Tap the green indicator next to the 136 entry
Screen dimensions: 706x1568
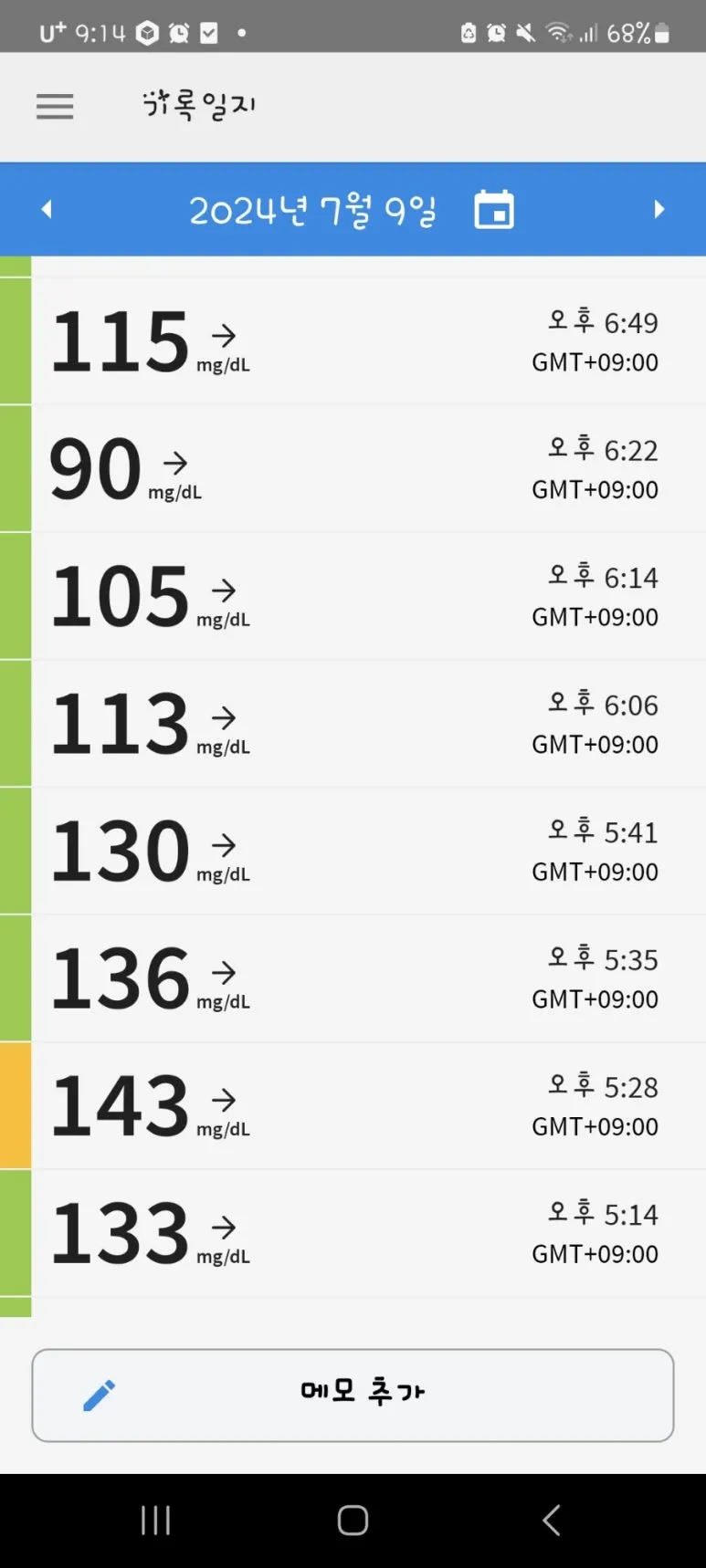(x=15, y=977)
